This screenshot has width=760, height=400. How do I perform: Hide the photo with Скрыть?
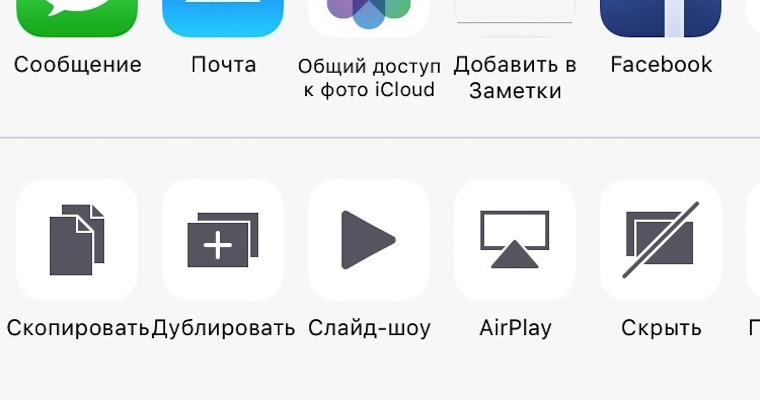tap(661, 240)
